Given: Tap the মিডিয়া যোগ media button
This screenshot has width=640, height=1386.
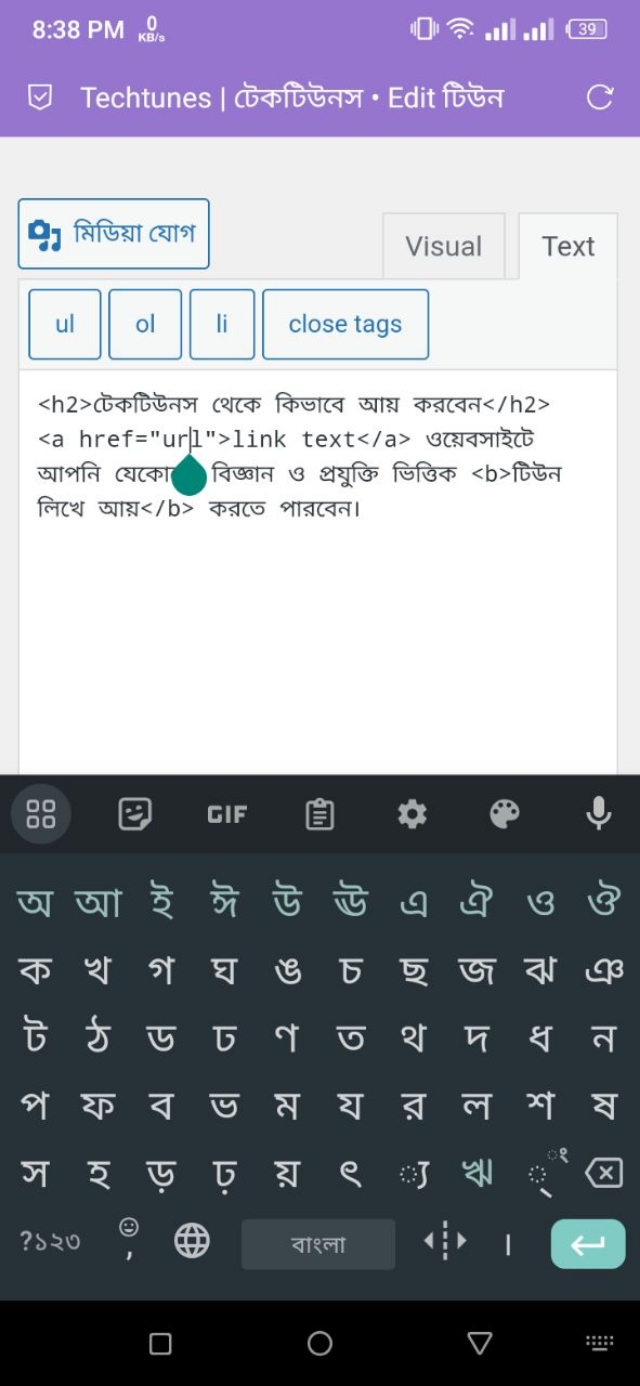Looking at the screenshot, I should click(113, 234).
